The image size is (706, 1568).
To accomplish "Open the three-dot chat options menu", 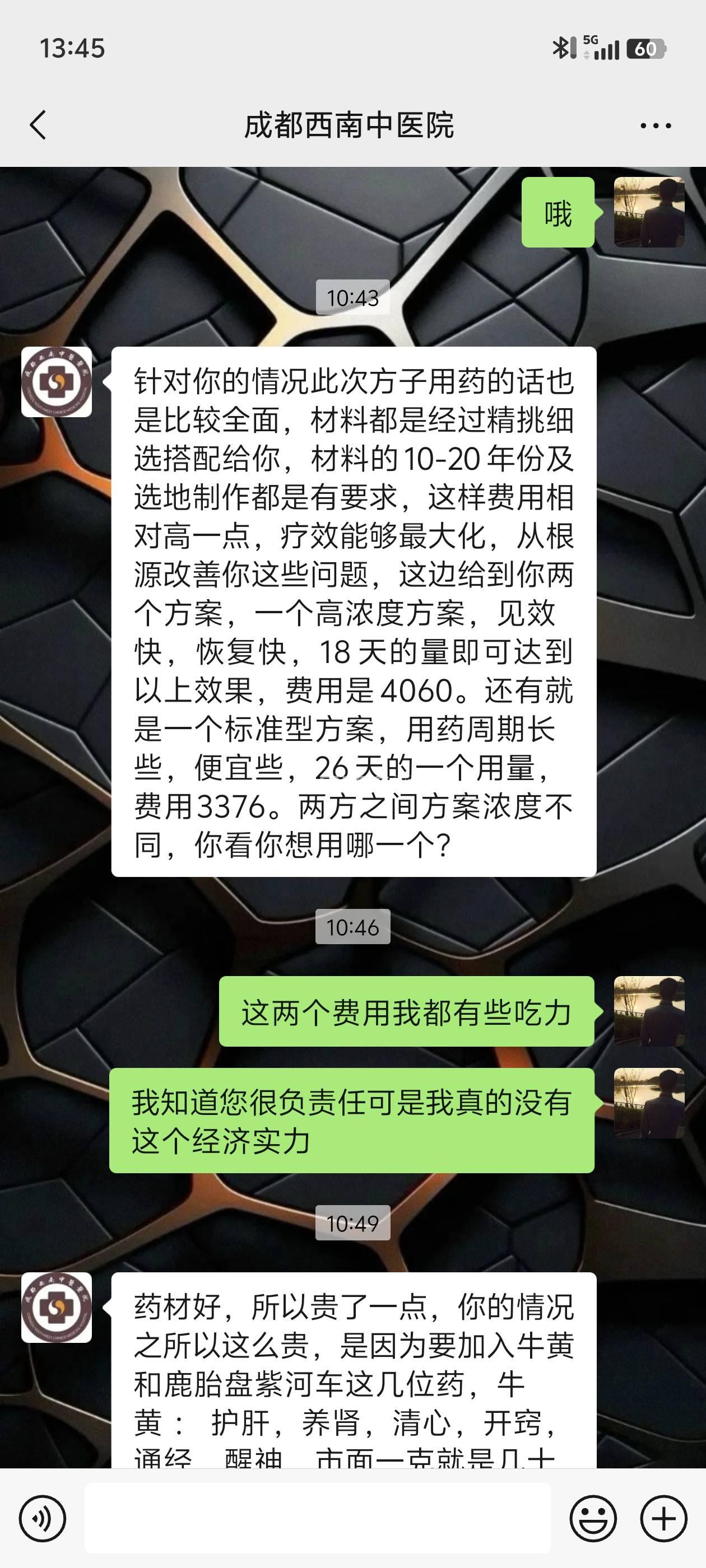I will pos(656,126).
